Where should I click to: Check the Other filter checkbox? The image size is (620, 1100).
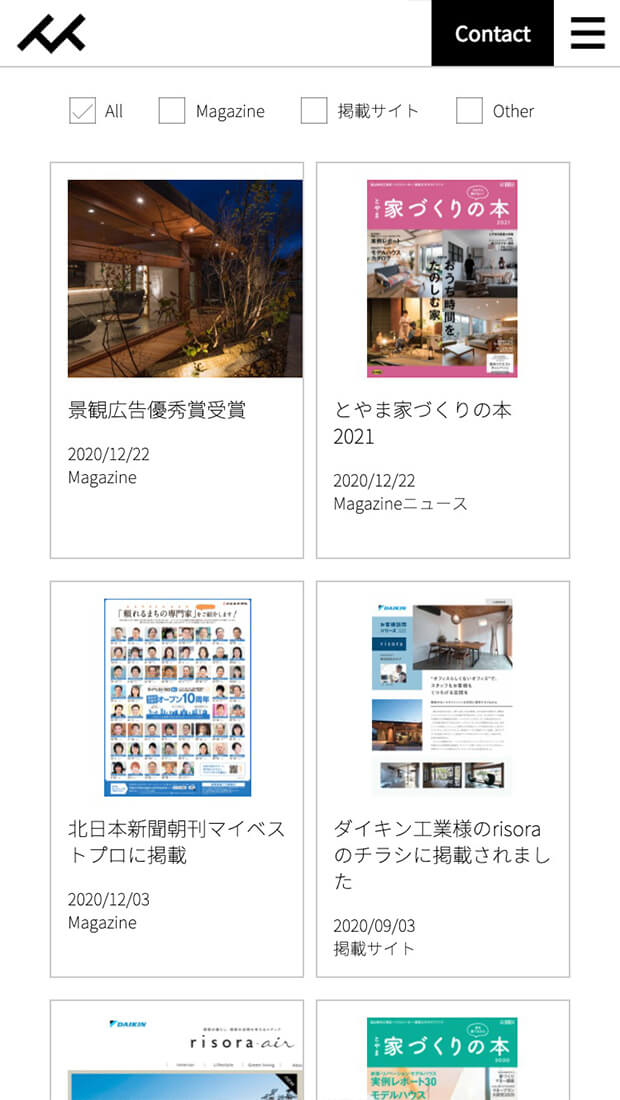point(469,111)
